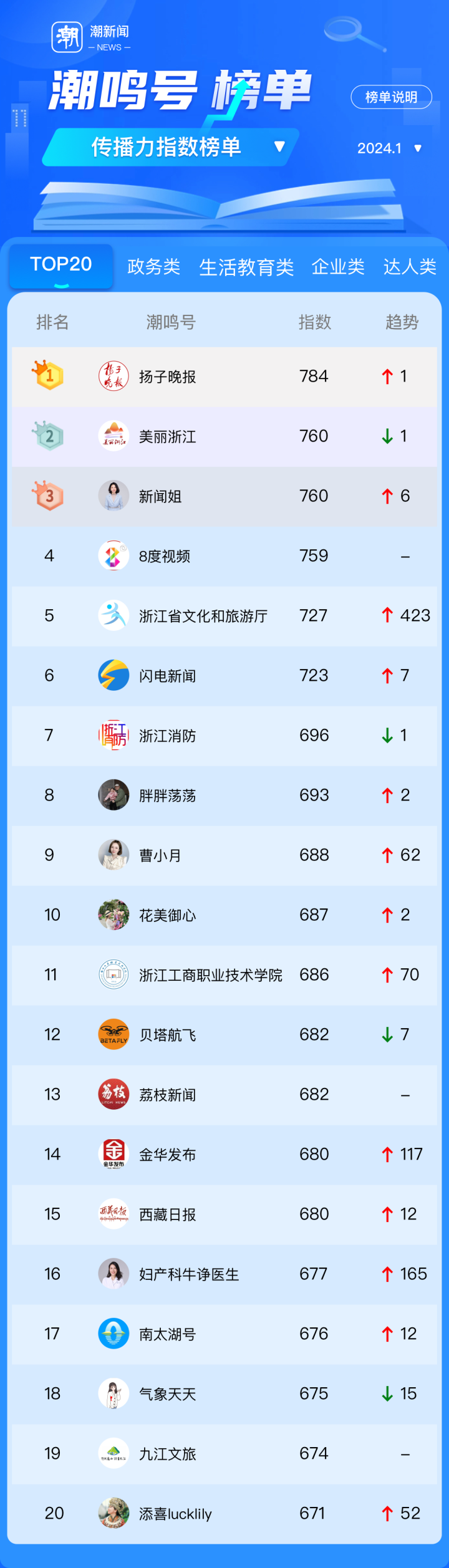Switch to the 企业类 tab
This screenshot has width=449, height=1568.
[x=338, y=267]
